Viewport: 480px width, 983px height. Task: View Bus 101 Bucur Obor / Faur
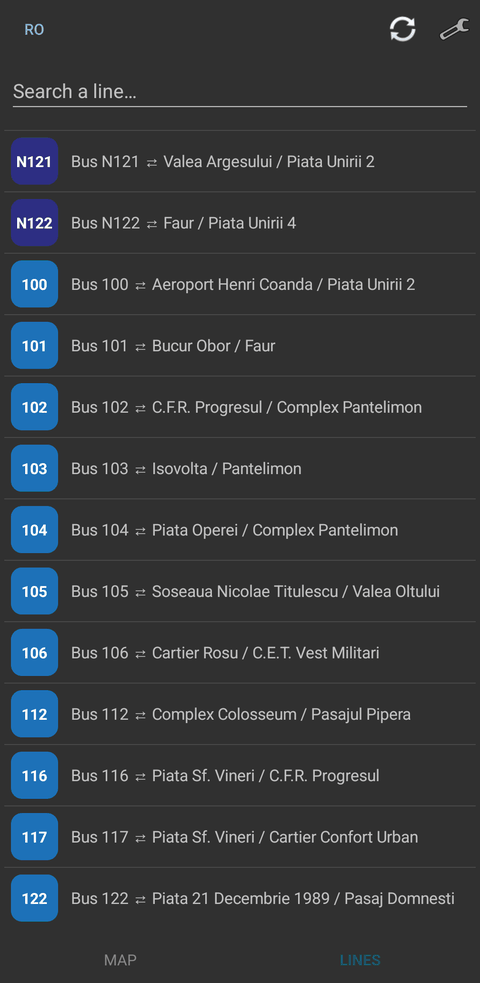[x=240, y=346]
